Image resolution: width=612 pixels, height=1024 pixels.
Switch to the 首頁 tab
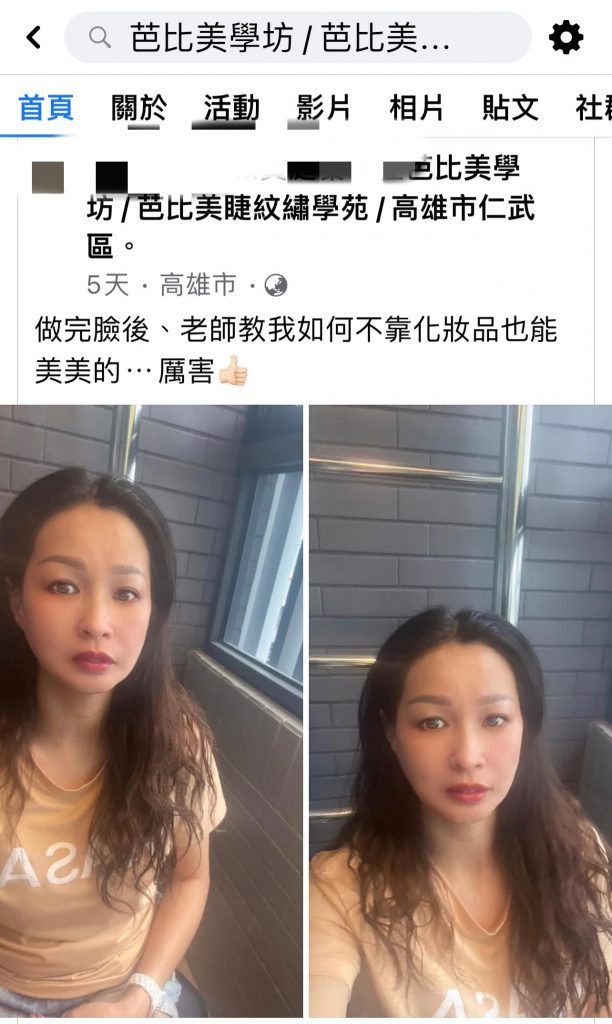tap(46, 107)
